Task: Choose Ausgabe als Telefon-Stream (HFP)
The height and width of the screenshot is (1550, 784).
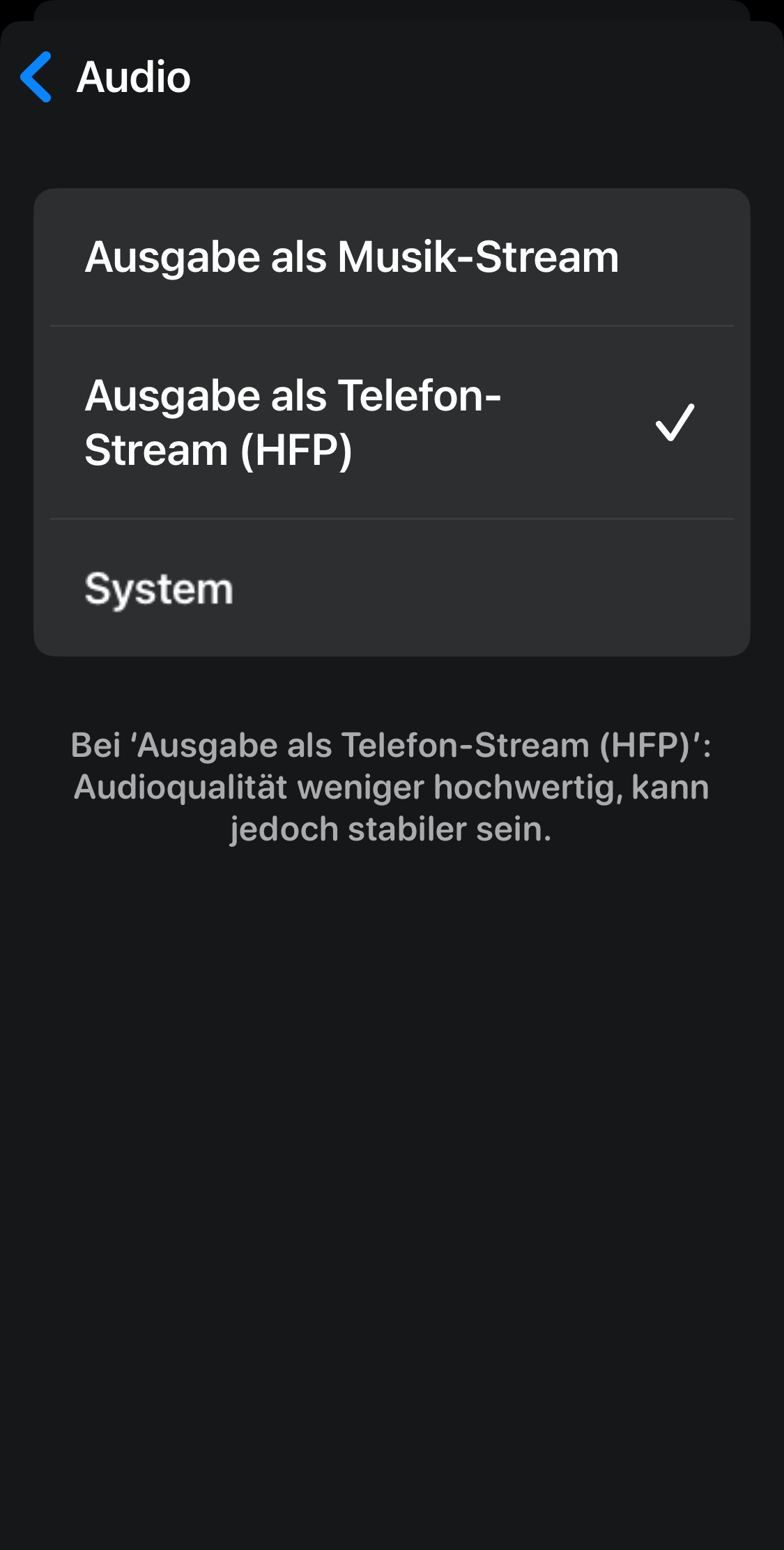Action: coord(392,422)
